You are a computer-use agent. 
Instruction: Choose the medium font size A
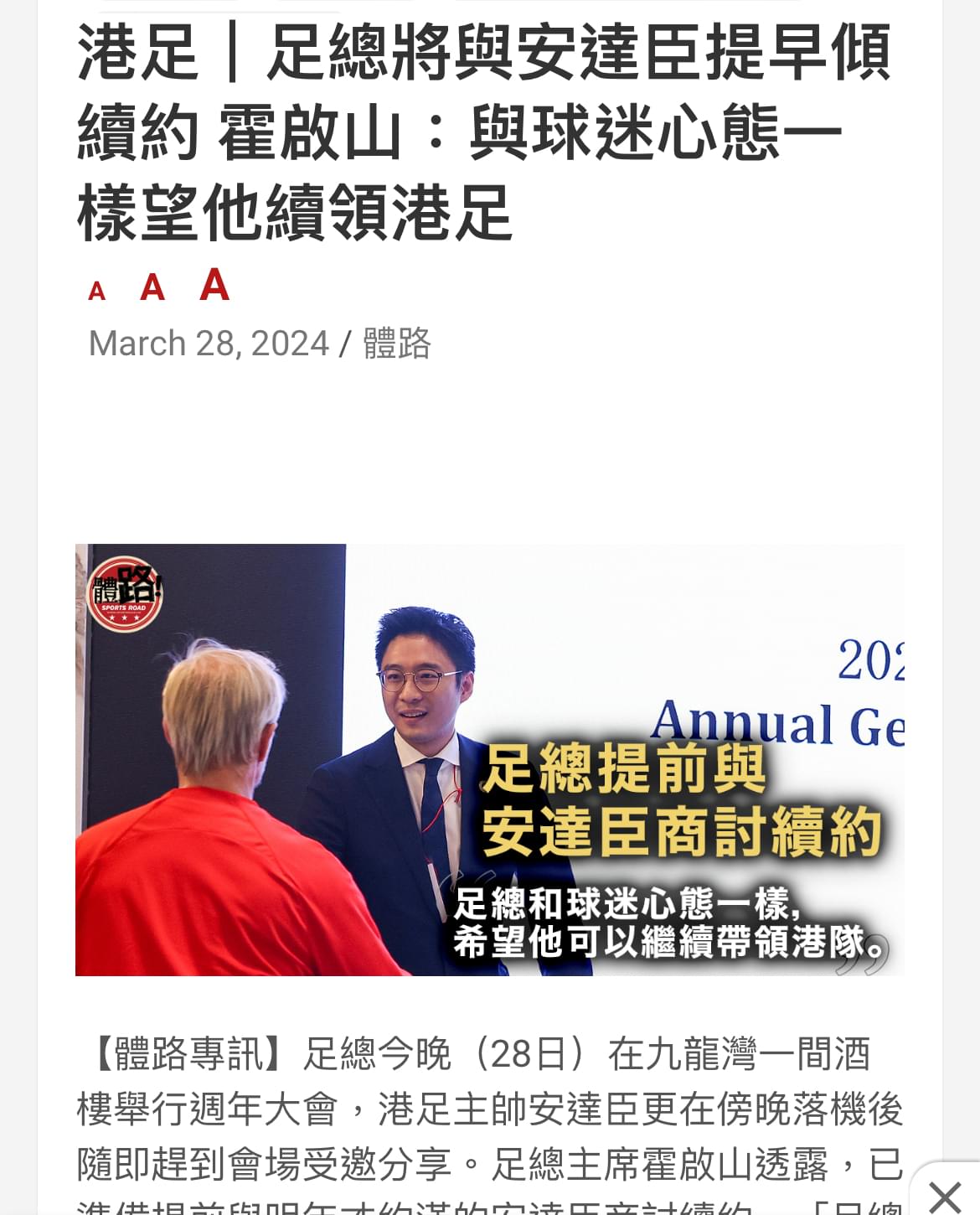(152, 288)
